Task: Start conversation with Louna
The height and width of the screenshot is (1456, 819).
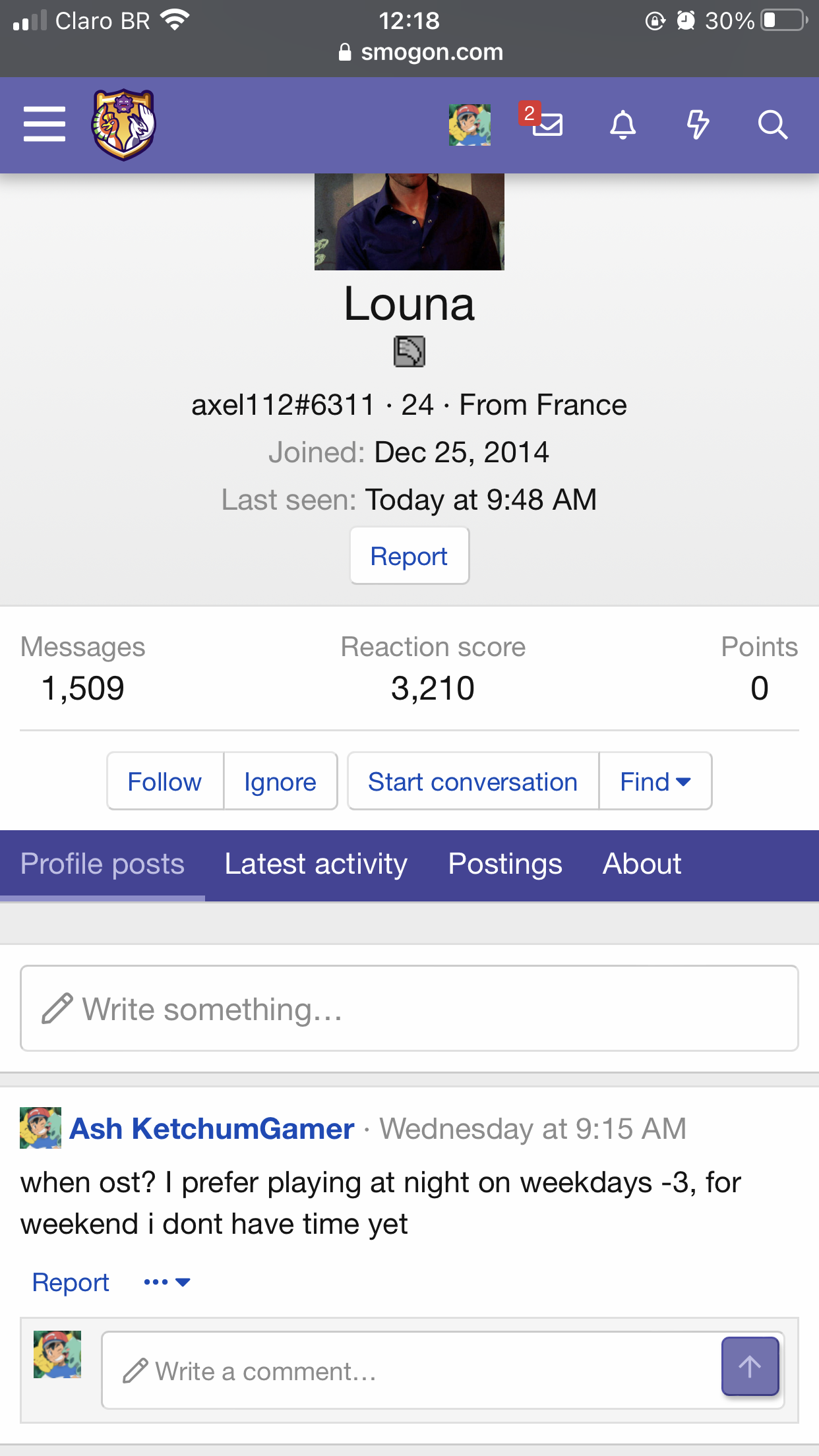Action: coord(473,781)
